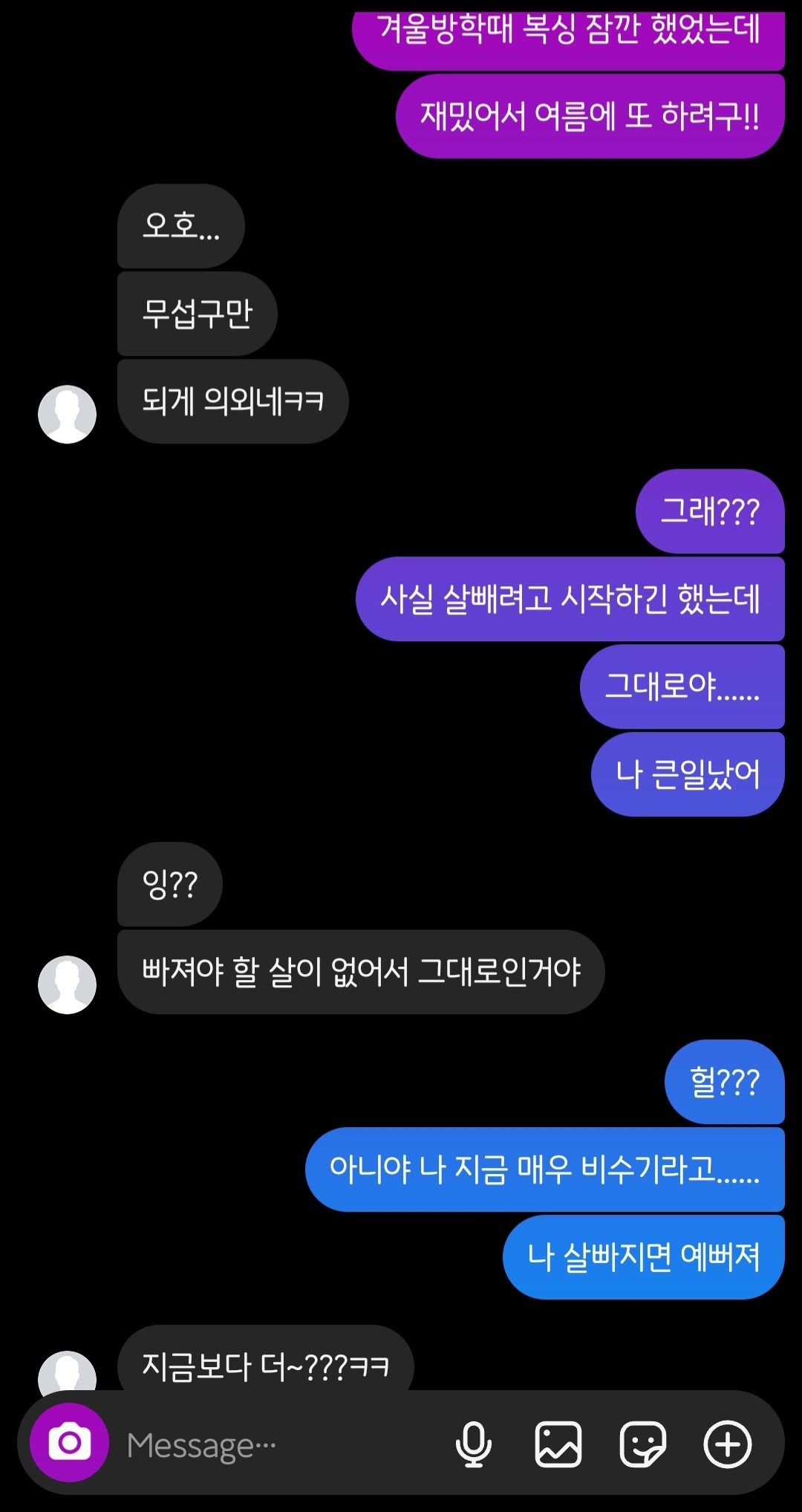Open the sticker picker
The width and height of the screenshot is (802, 1512).
[x=642, y=1444]
